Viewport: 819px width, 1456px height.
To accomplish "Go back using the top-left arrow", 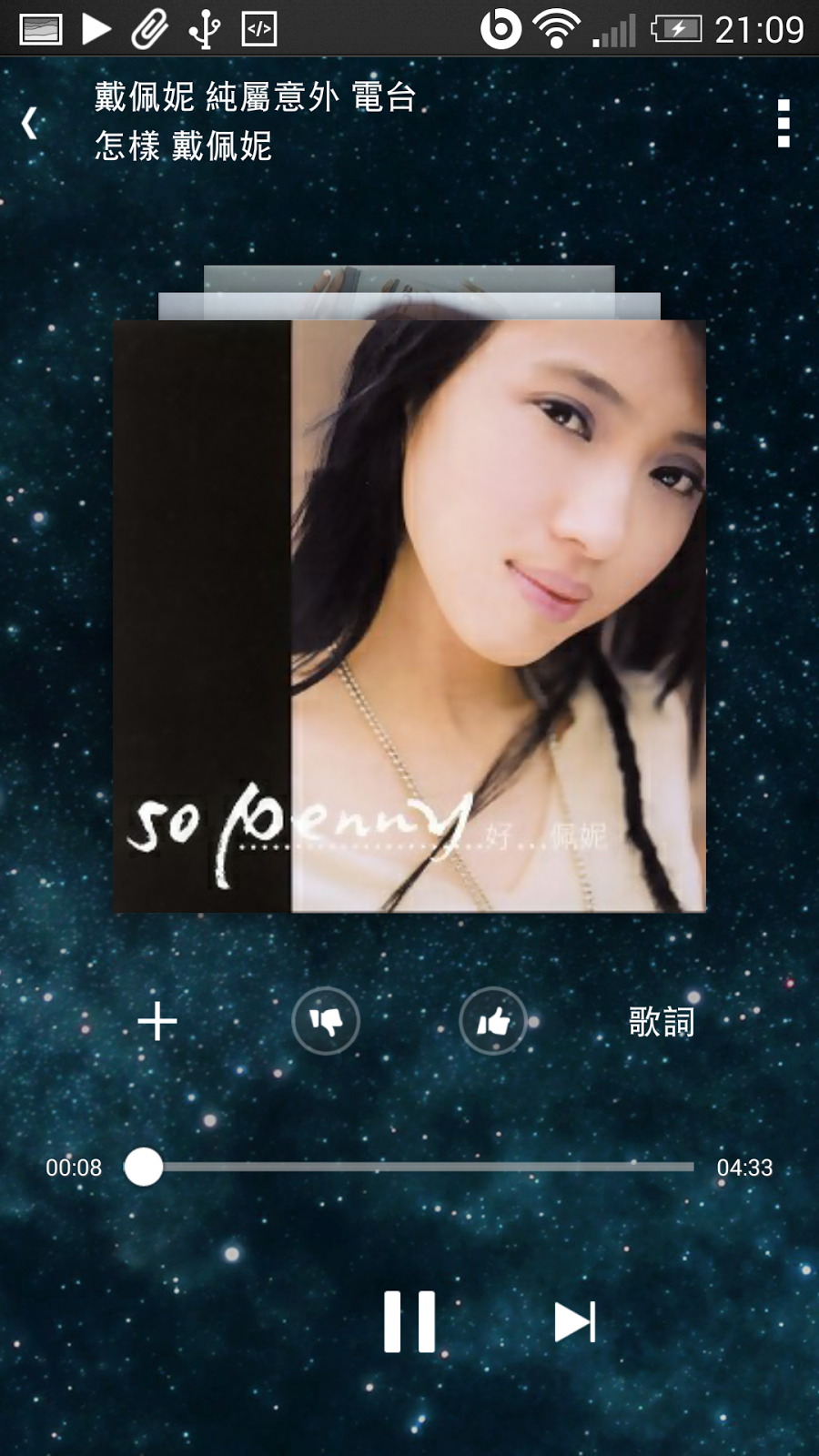I will 30,123.
